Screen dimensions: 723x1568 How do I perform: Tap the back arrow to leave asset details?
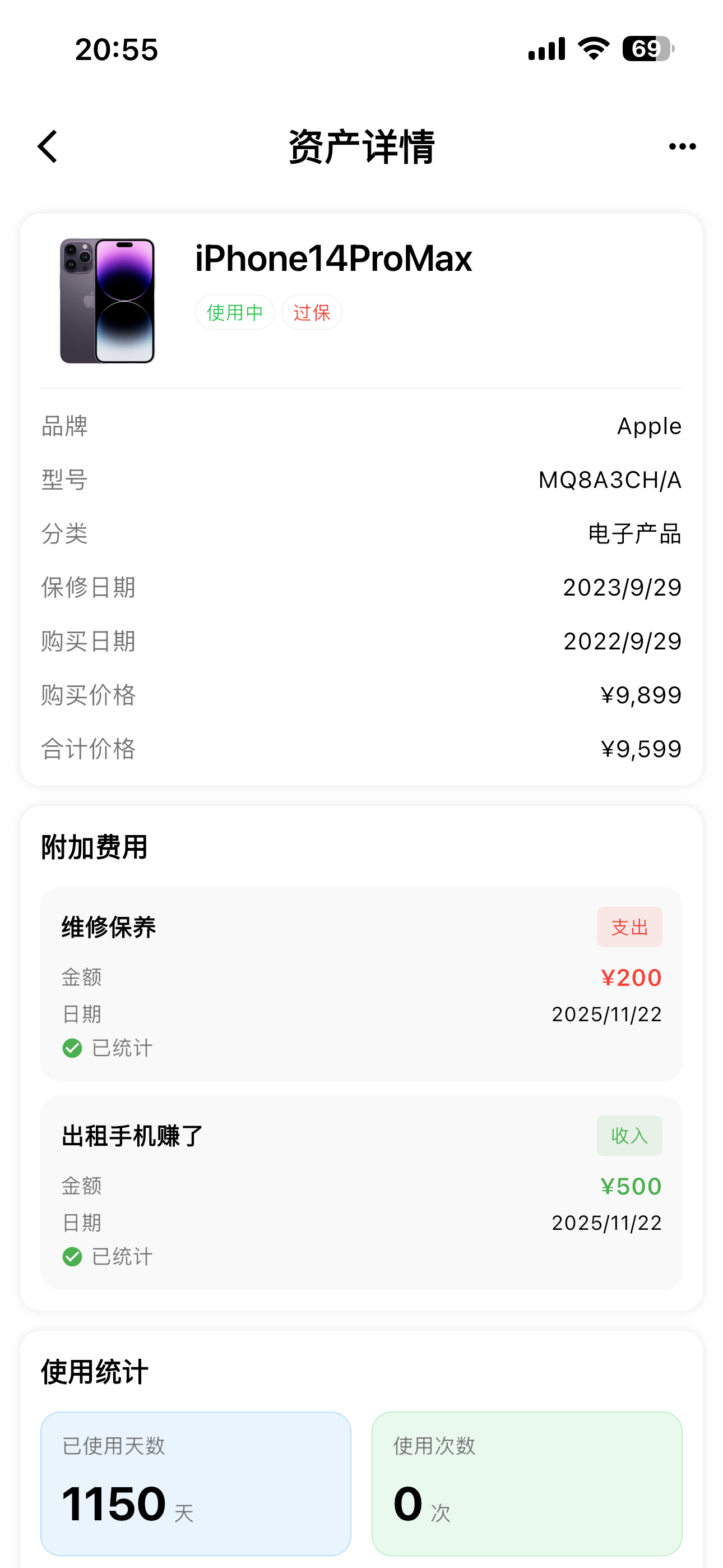click(47, 146)
